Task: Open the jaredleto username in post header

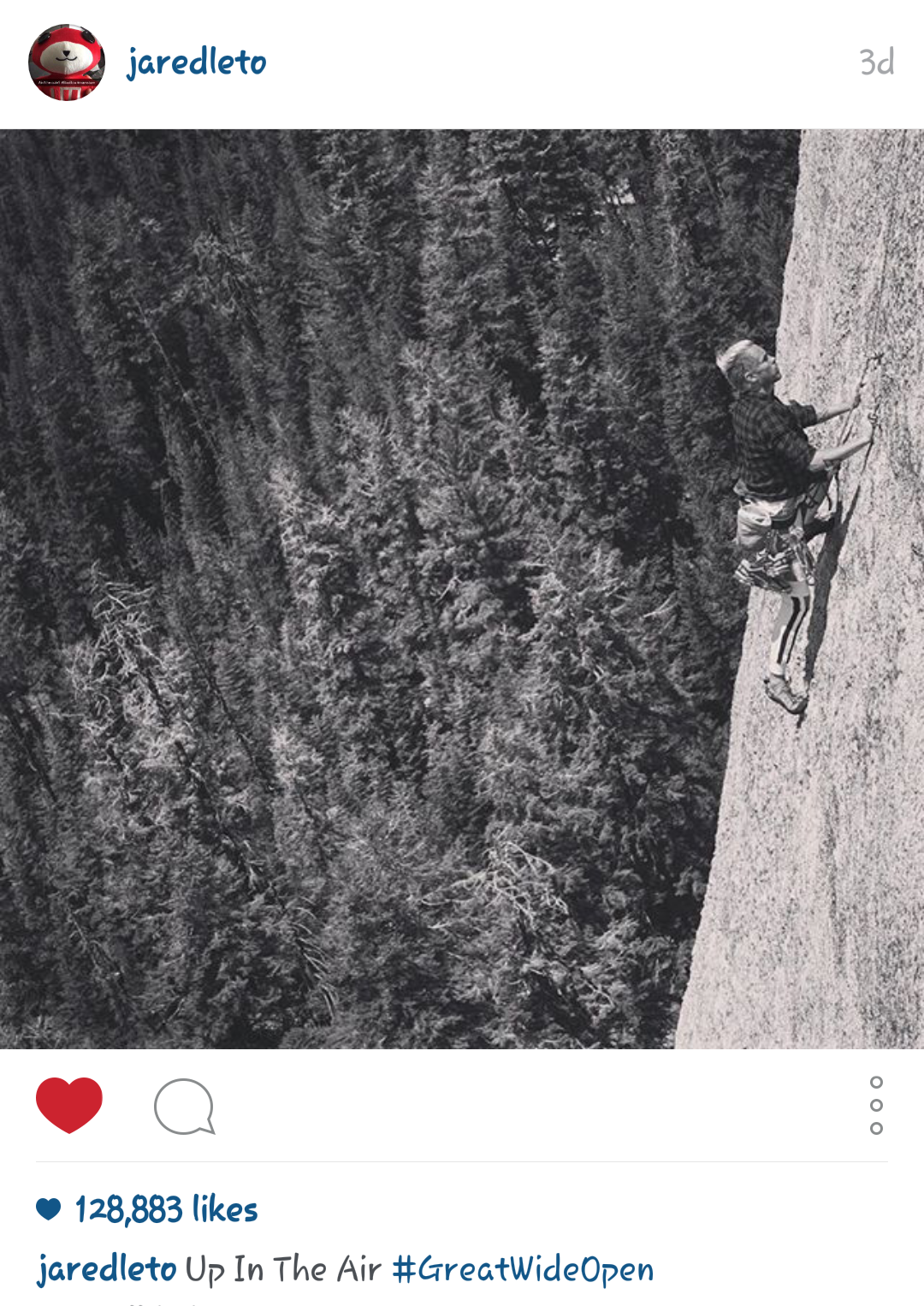Action: (197, 62)
